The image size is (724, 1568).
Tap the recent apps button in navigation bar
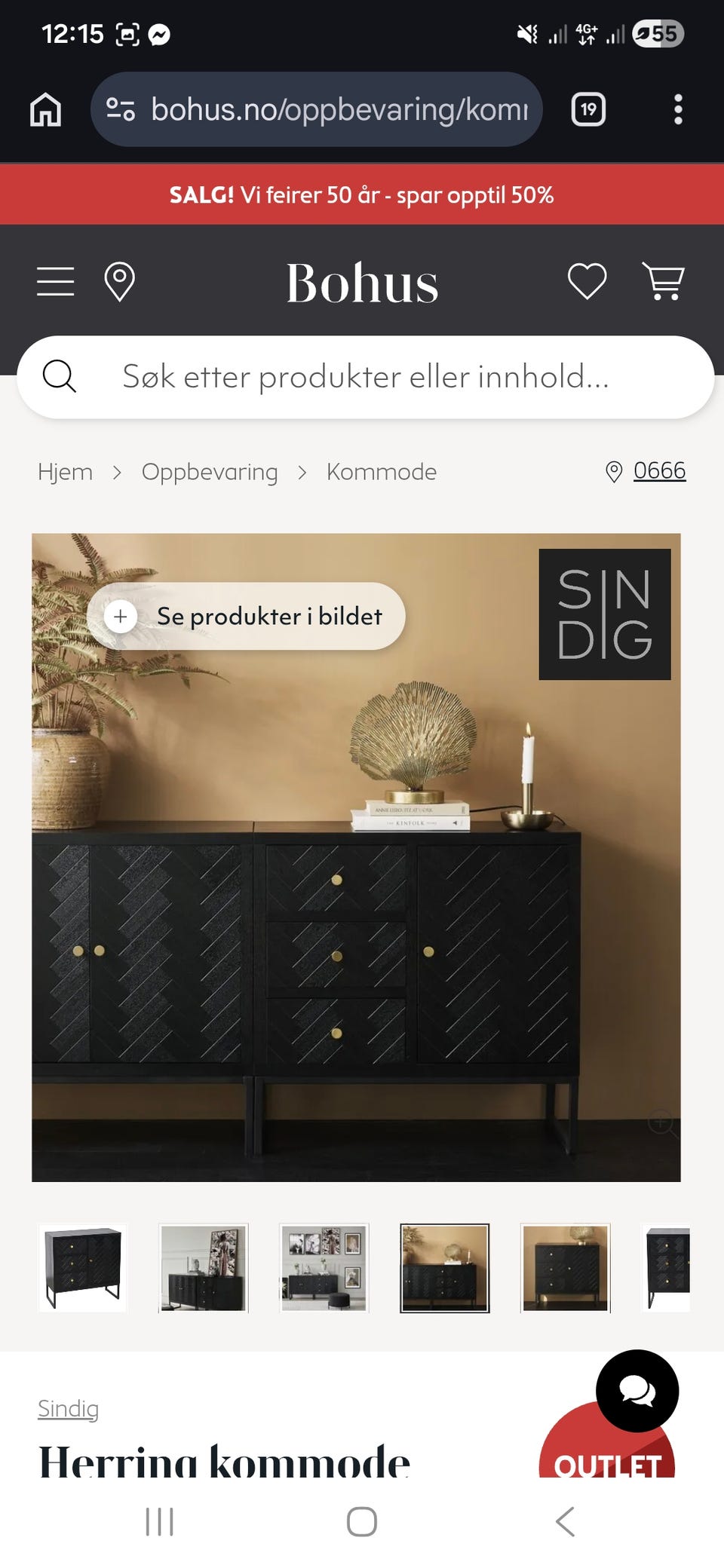click(160, 1521)
